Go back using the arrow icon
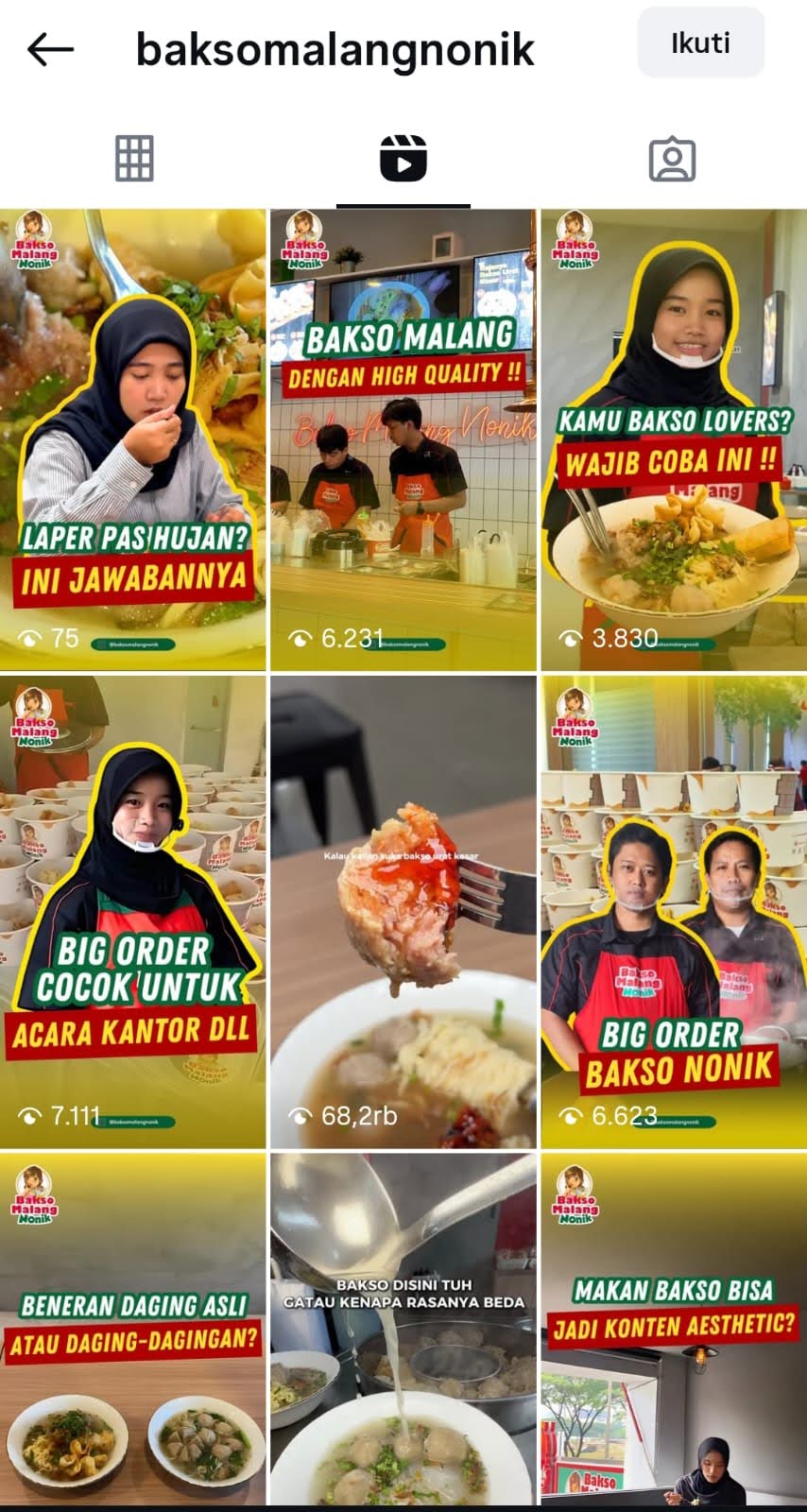Screen dimensions: 807x1512 point(50,49)
